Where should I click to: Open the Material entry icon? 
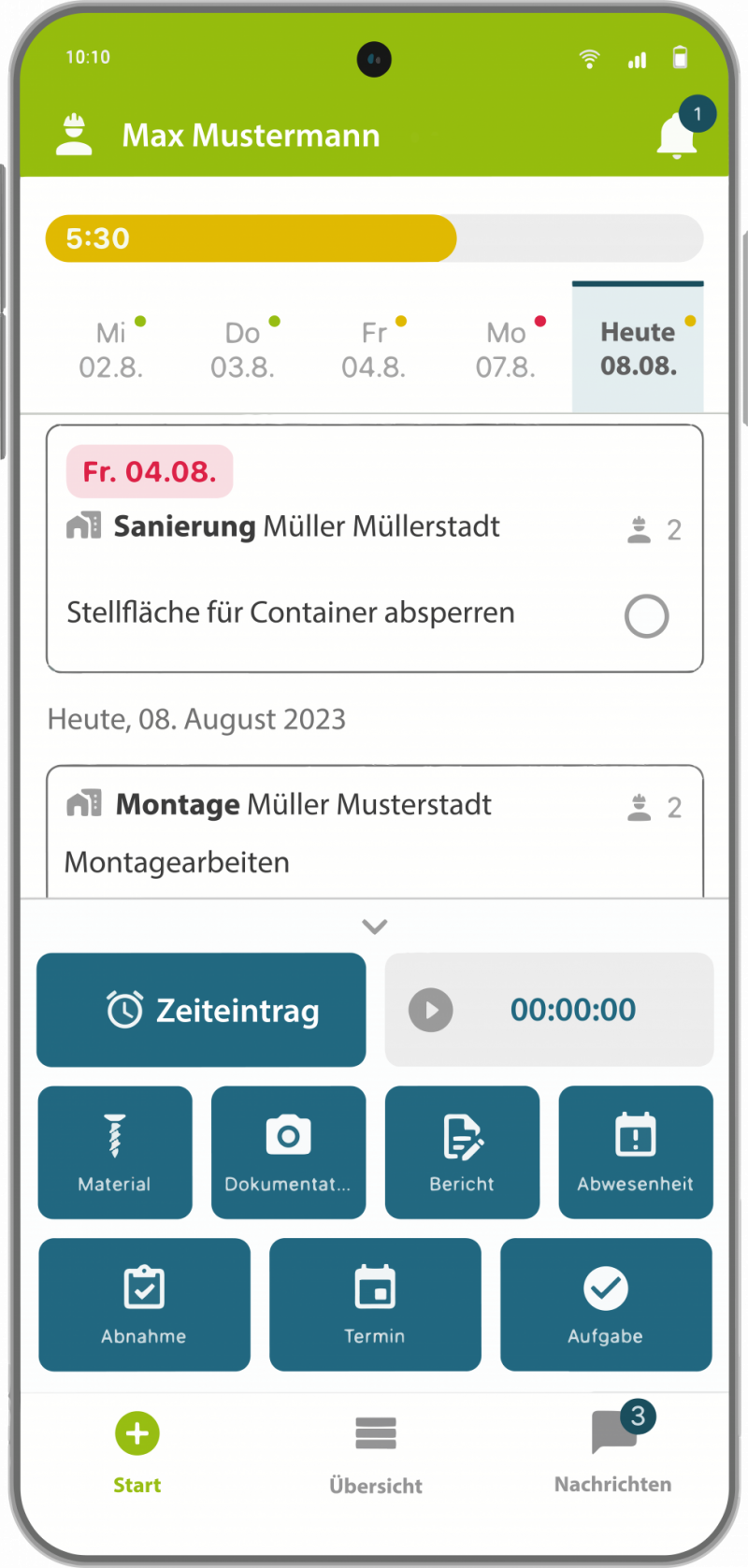click(x=114, y=1134)
